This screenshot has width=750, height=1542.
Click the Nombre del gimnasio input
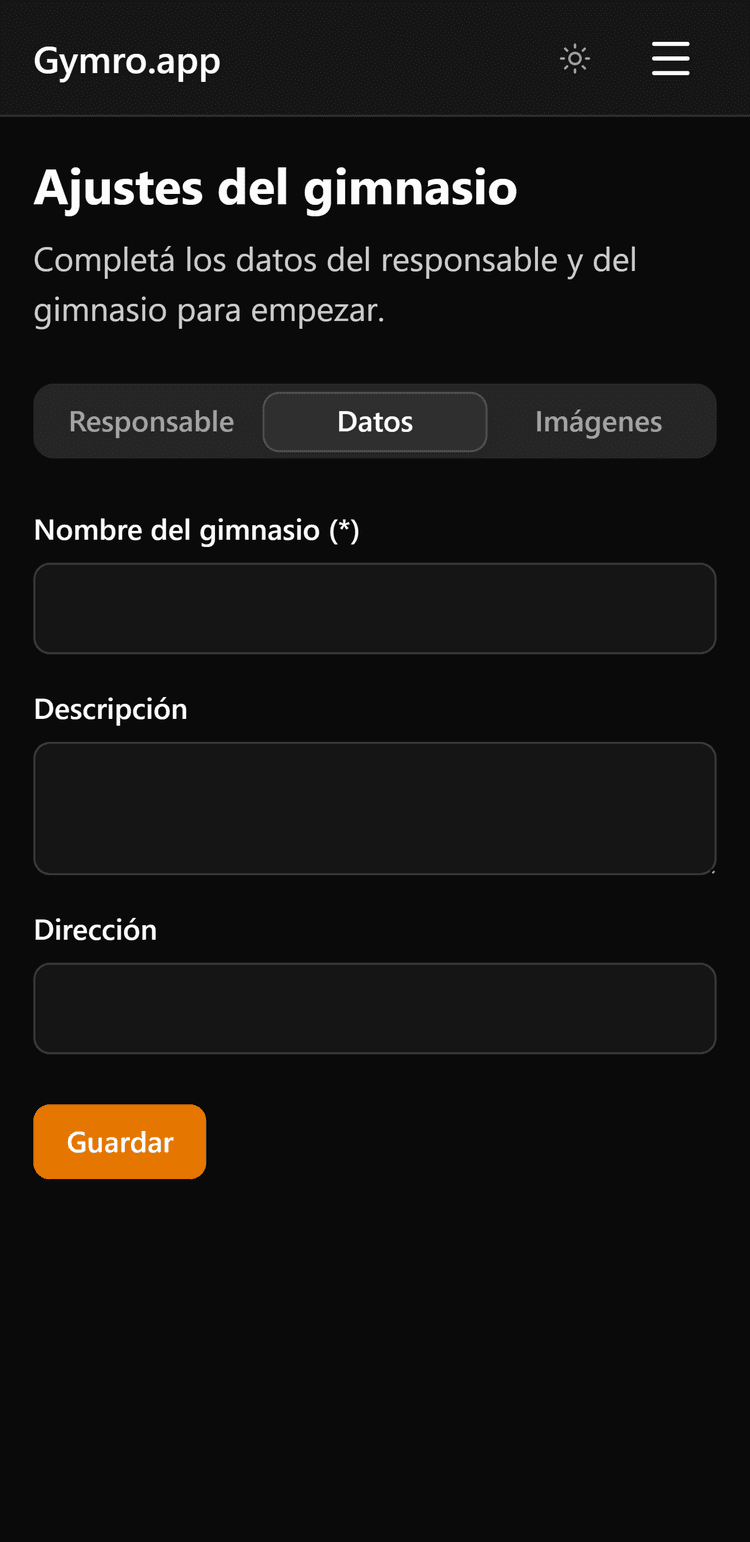[x=375, y=608]
